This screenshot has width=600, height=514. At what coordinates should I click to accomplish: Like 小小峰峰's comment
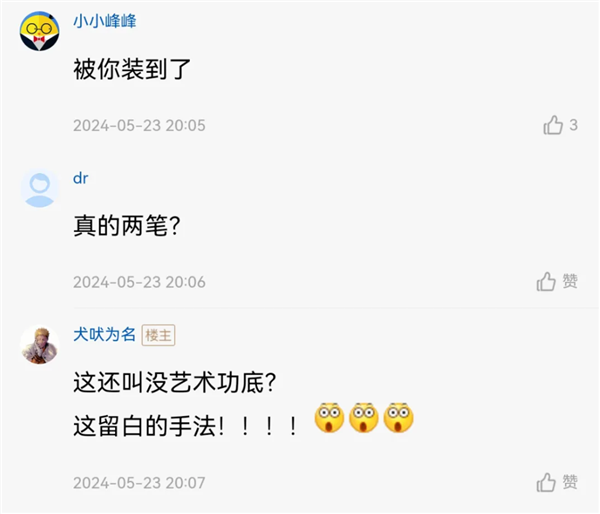coord(553,125)
